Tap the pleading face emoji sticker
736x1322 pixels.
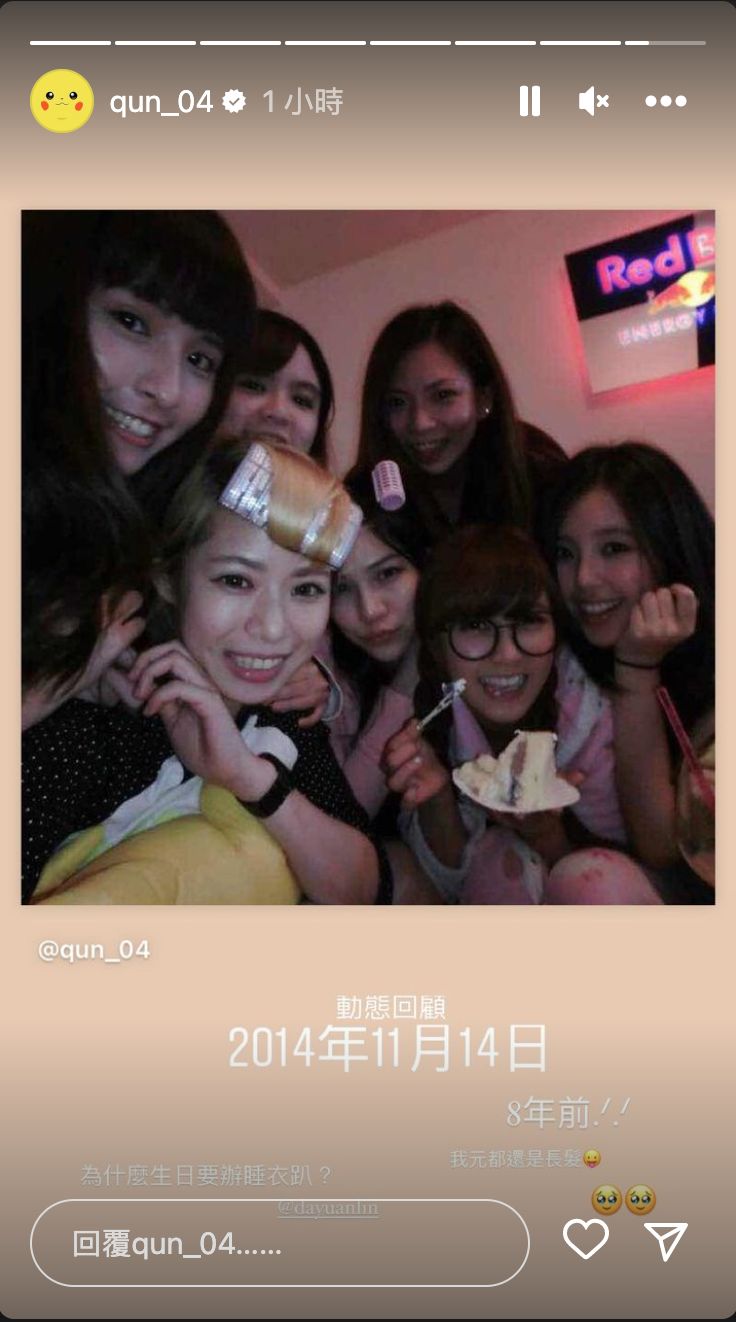(618, 1196)
